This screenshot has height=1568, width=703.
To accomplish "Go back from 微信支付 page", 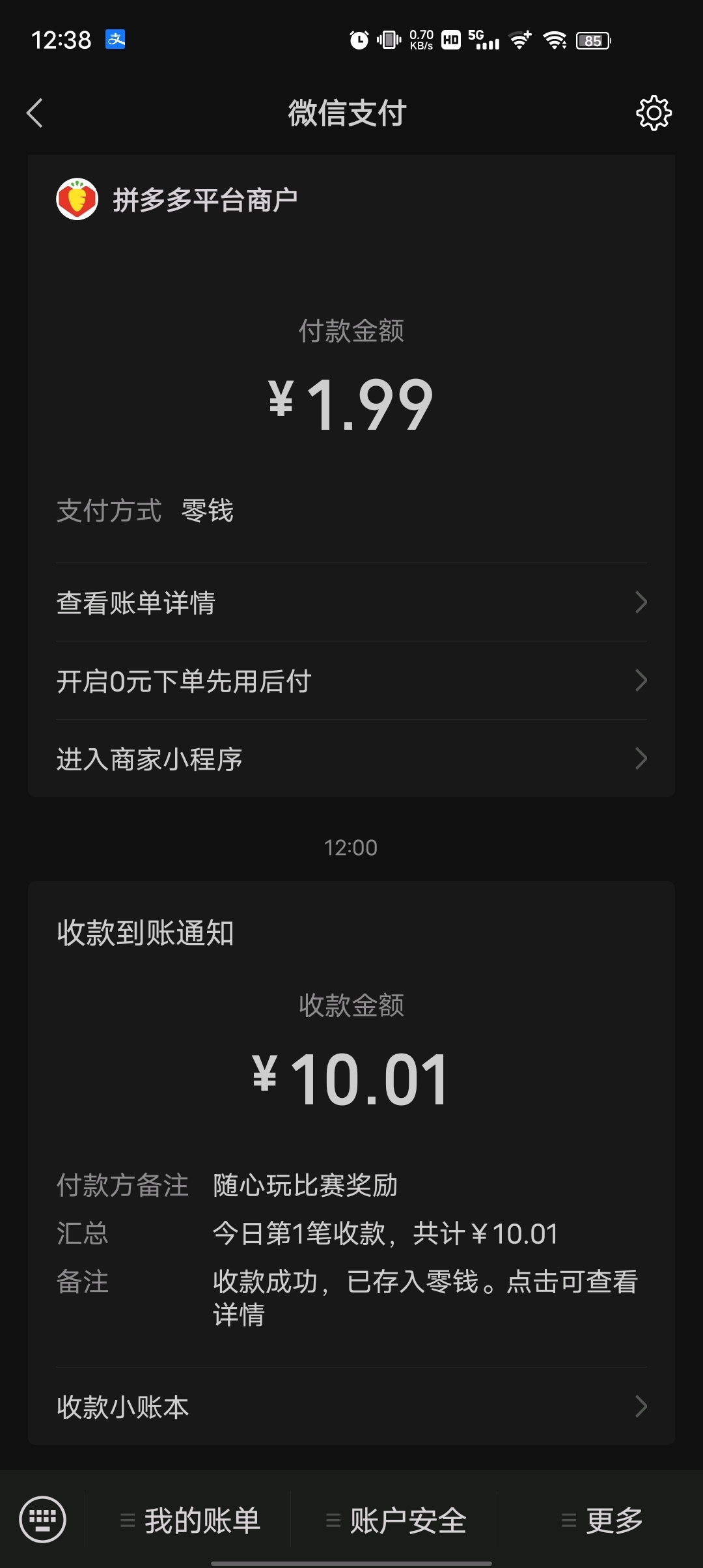I will (35, 113).
